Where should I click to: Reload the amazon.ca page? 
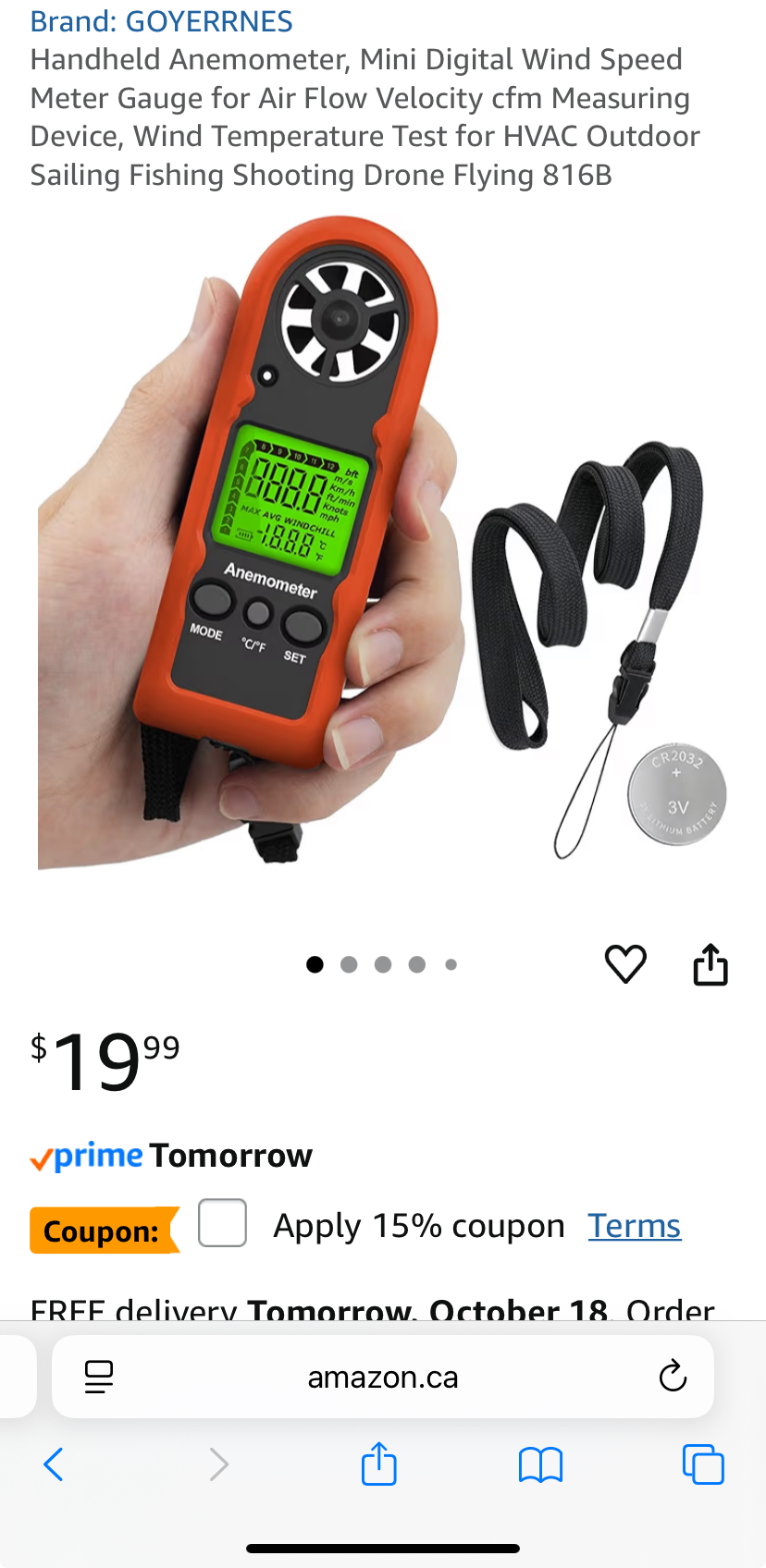tap(673, 1377)
